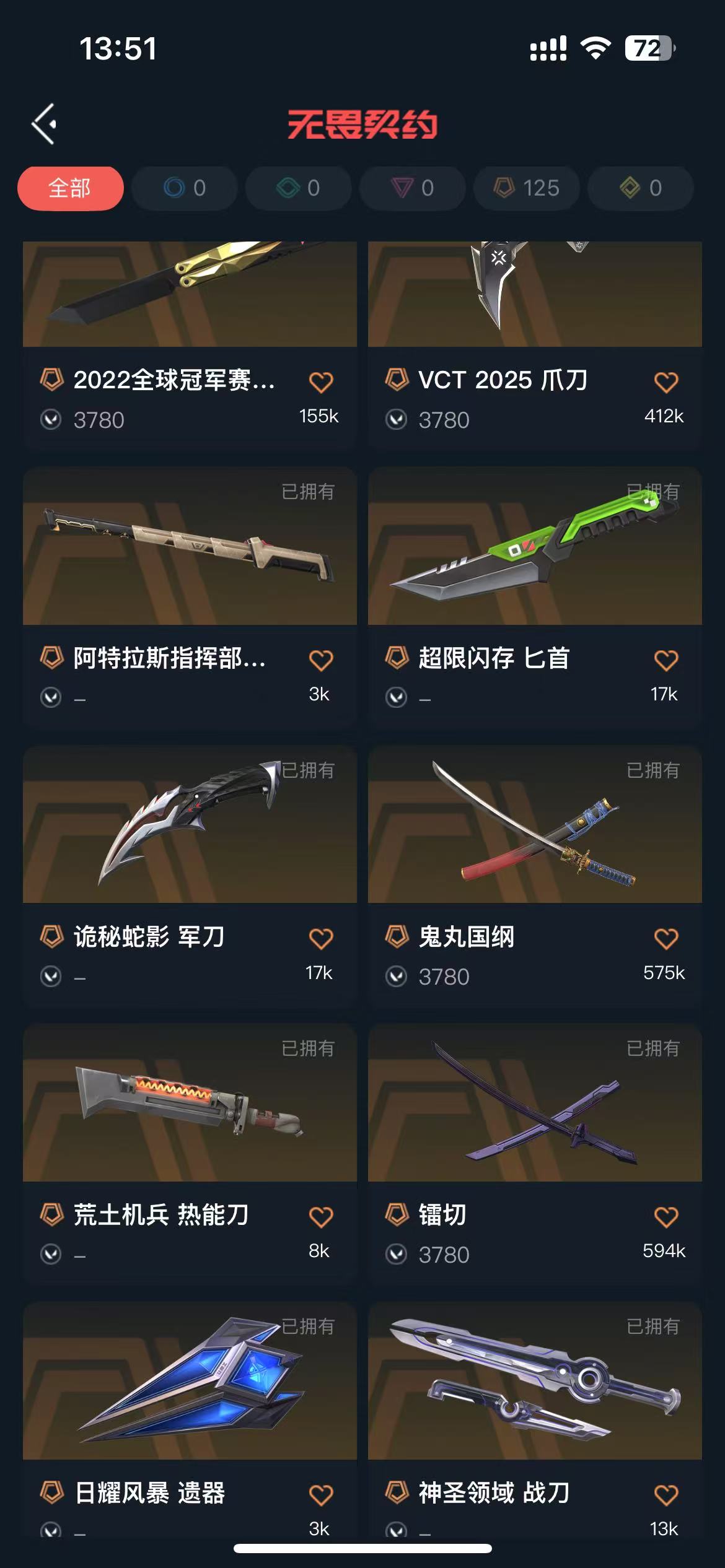Image resolution: width=725 pixels, height=1568 pixels.
Task: Like the 2022全球冠军赛 knife skin
Action: [x=321, y=382]
